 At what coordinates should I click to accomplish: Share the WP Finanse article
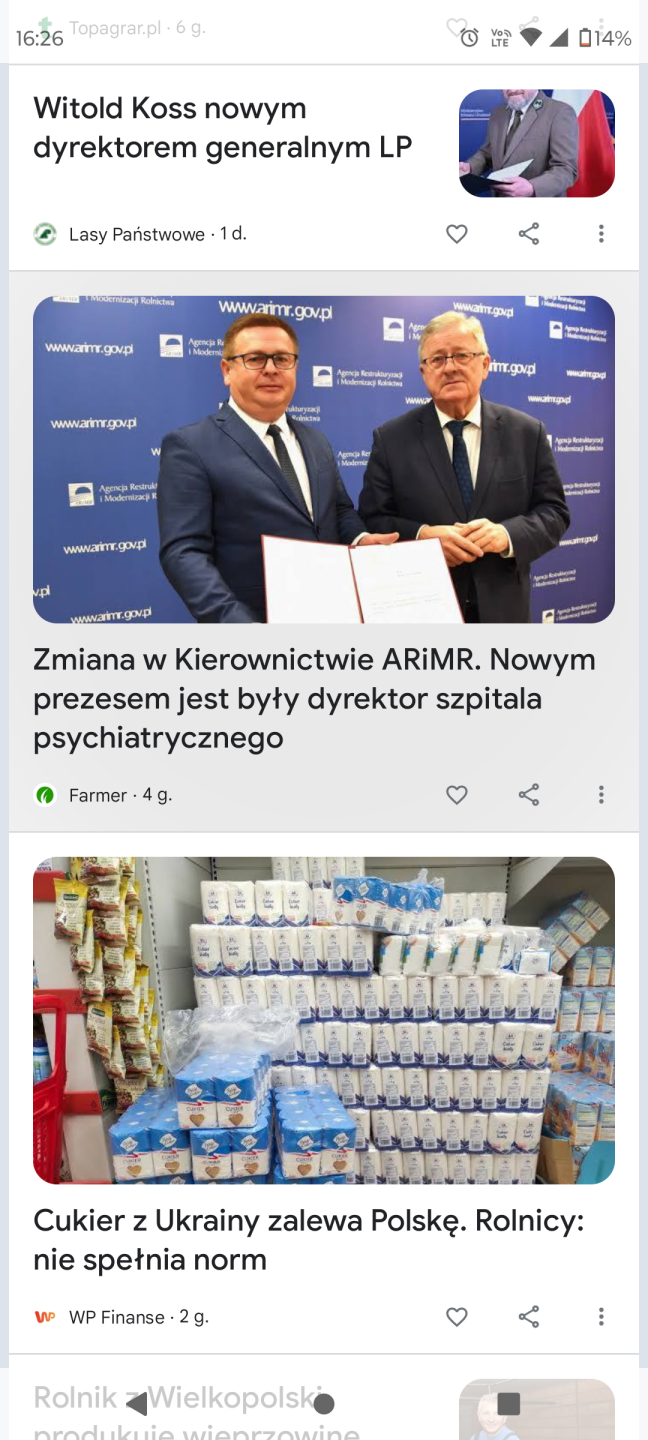point(529,1317)
